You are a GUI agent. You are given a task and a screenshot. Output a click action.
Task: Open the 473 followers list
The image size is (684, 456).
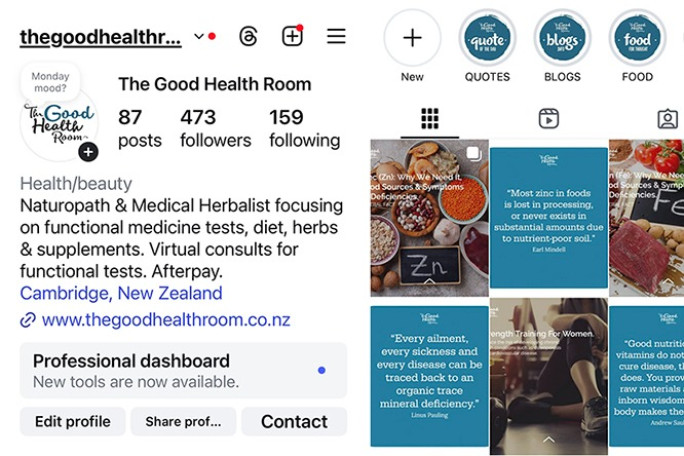[212, 129]
